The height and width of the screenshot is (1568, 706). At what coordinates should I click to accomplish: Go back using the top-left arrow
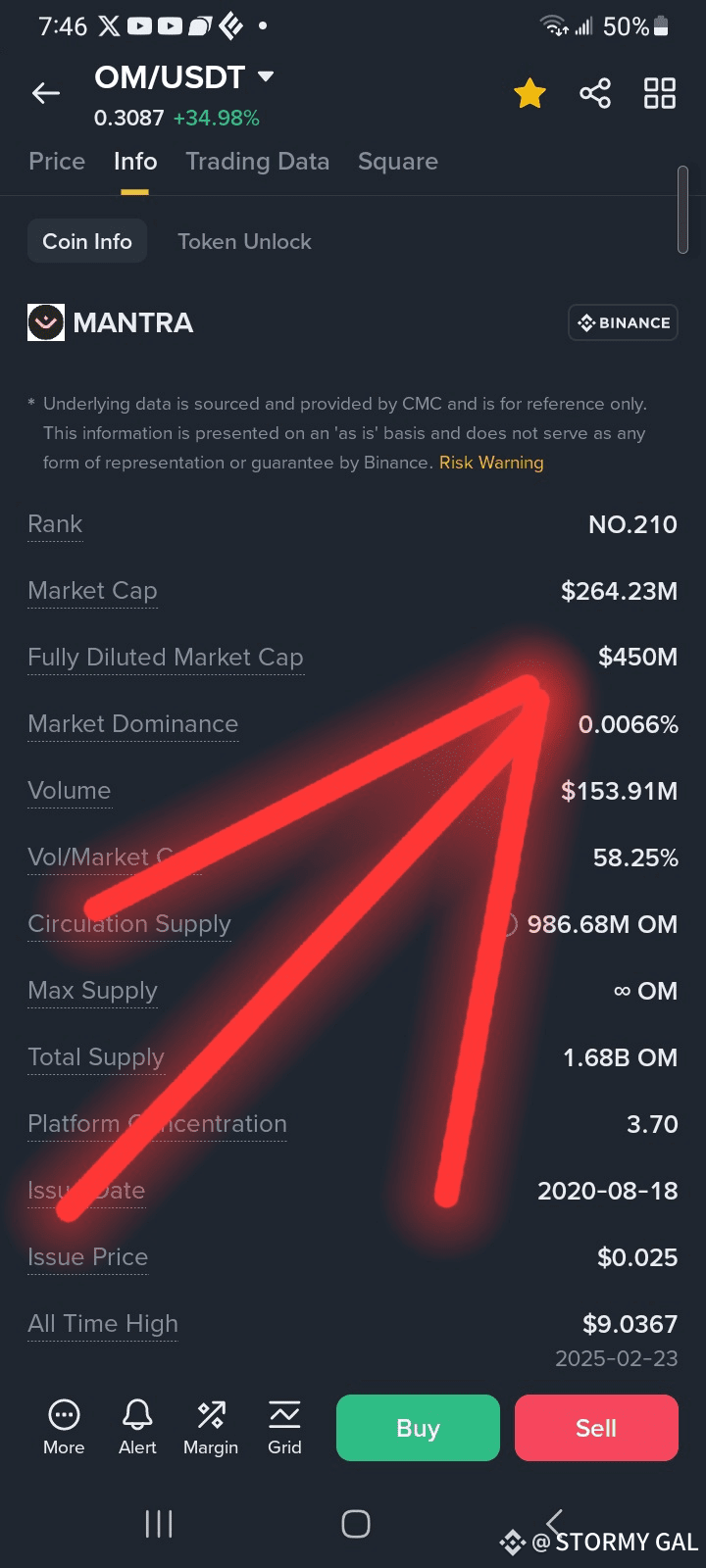point(46,93)
